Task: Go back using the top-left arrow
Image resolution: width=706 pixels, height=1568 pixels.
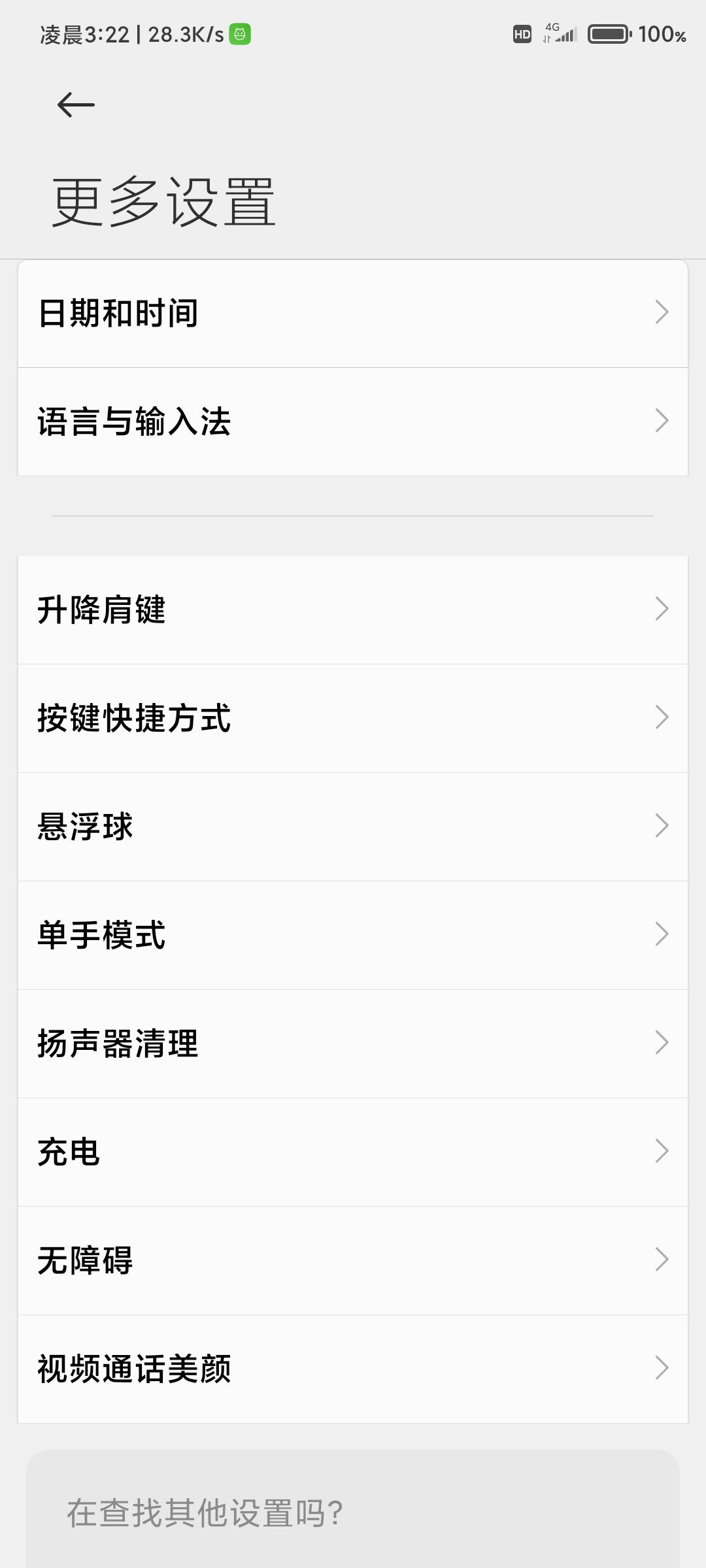Action: coord(76,105)
